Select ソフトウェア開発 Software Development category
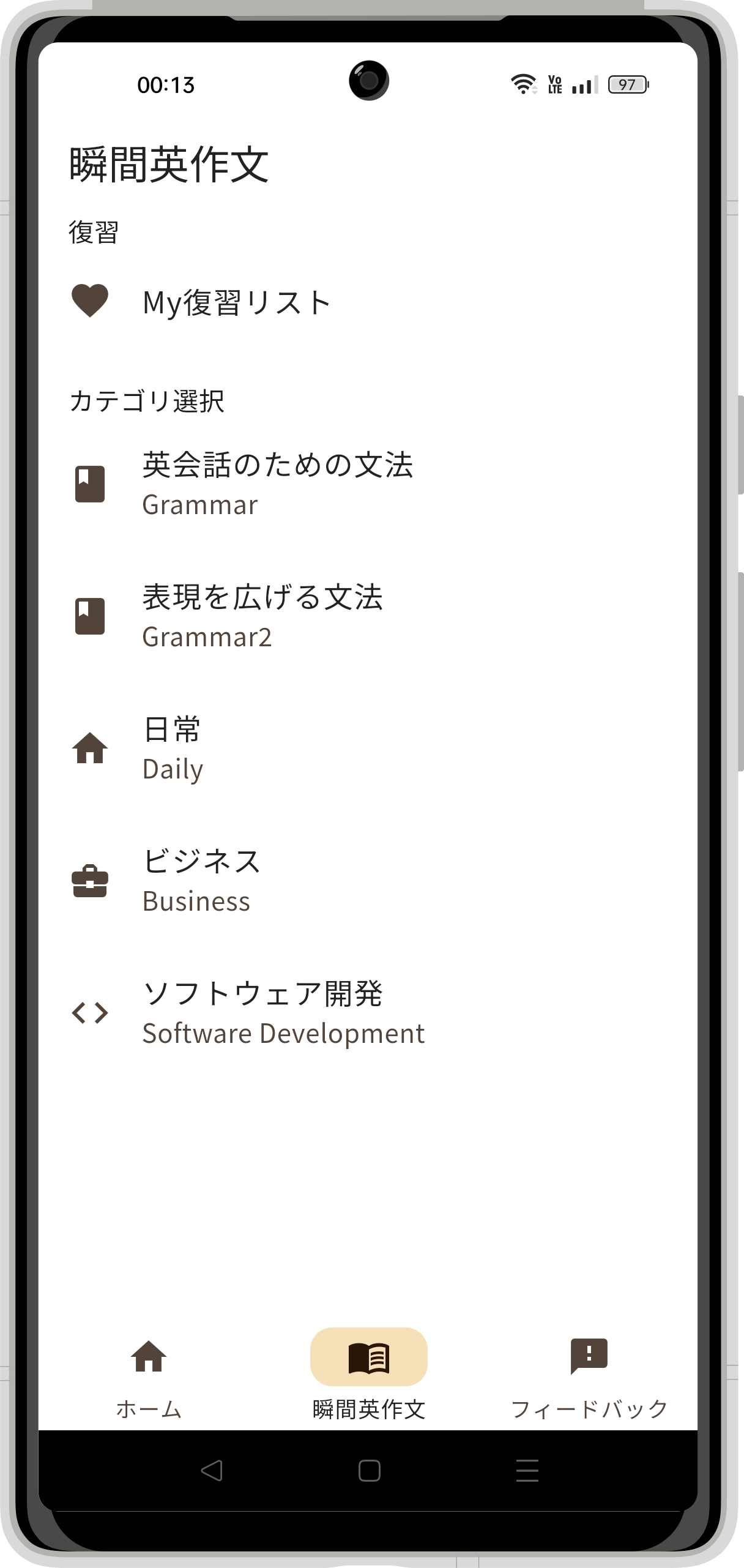 [283, 1012]
